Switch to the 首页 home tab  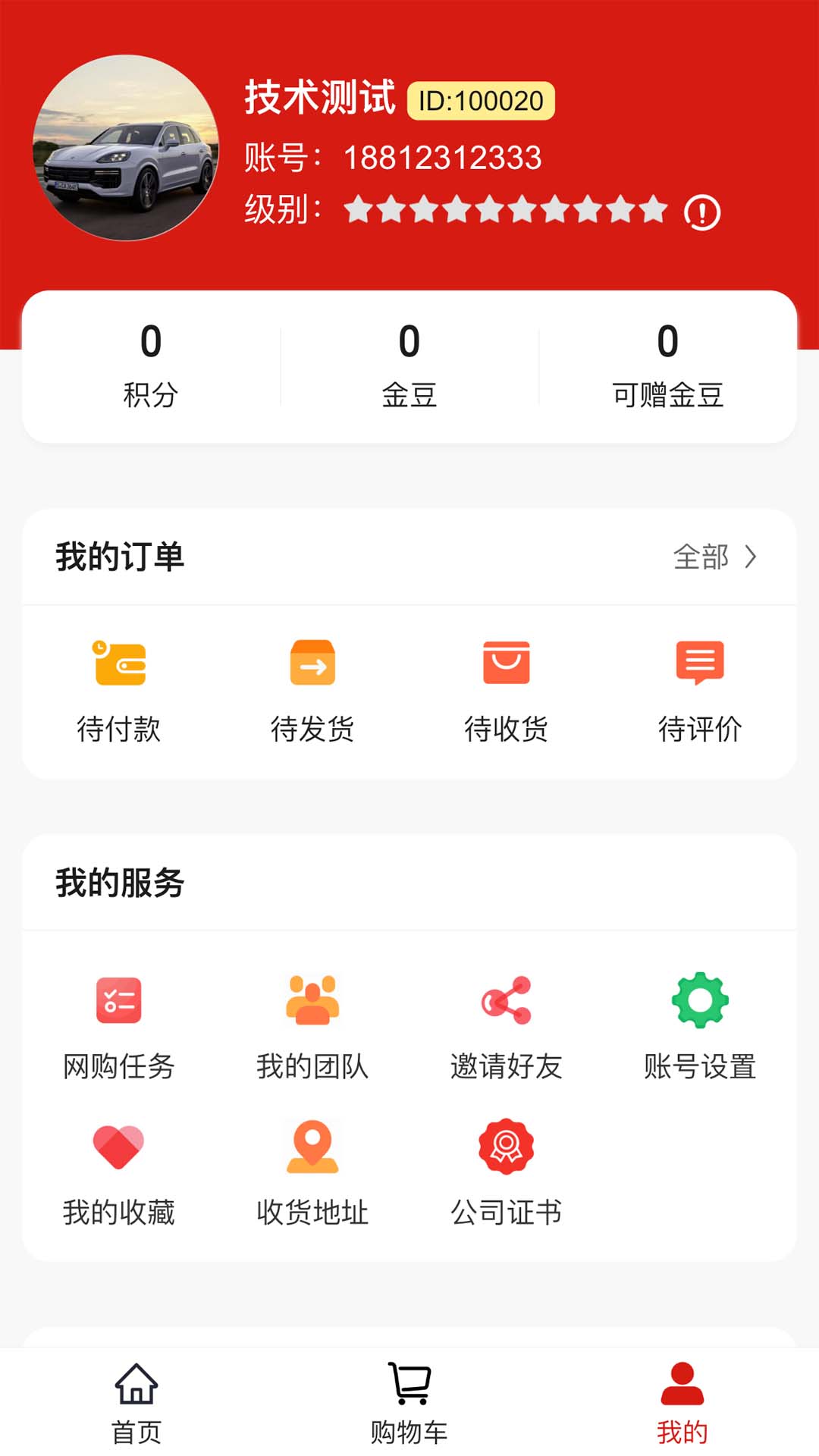pyautogui.click(x=136, y=1403)
